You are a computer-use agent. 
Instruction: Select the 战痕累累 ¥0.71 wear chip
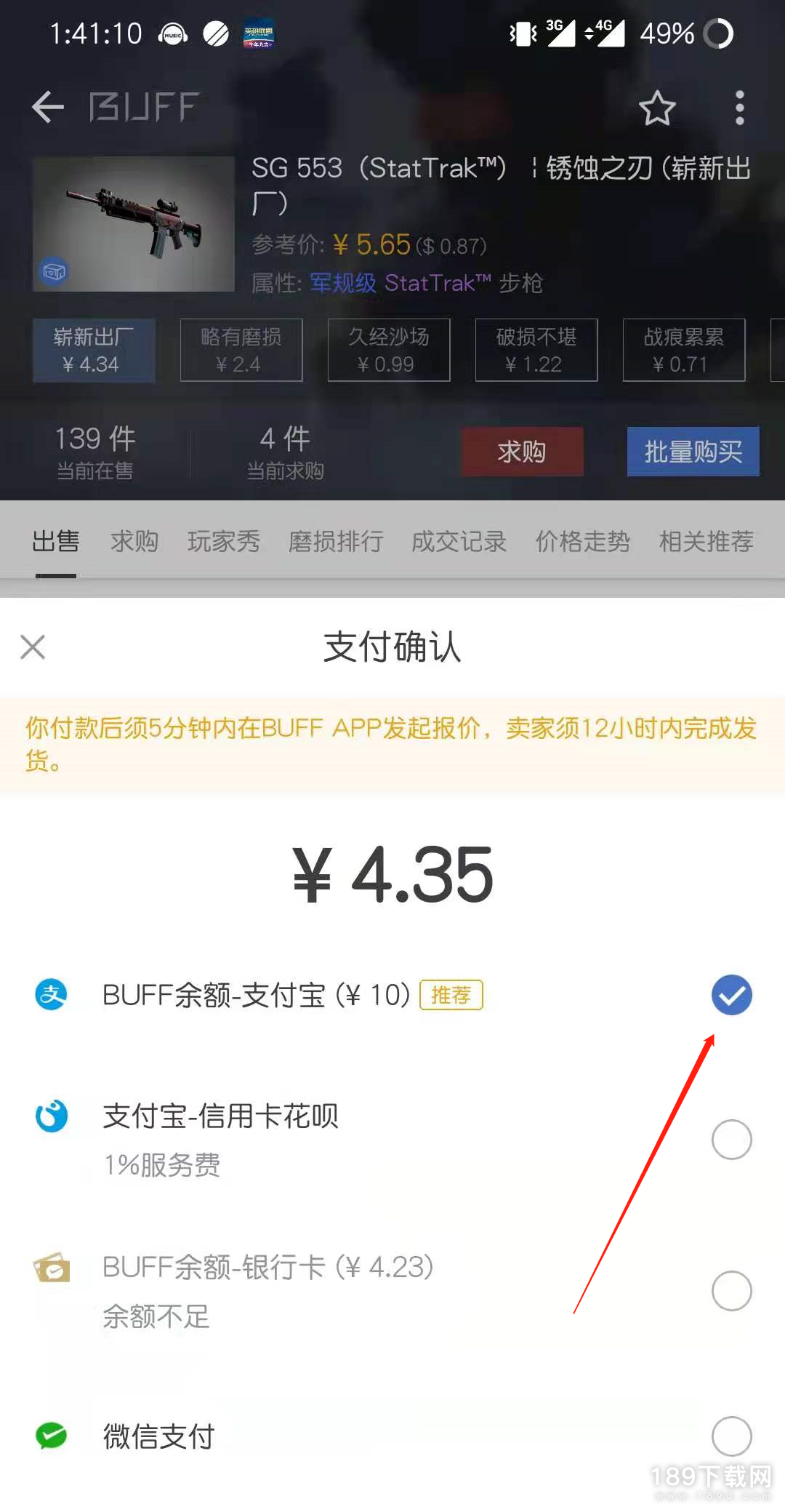pos(684,350)
